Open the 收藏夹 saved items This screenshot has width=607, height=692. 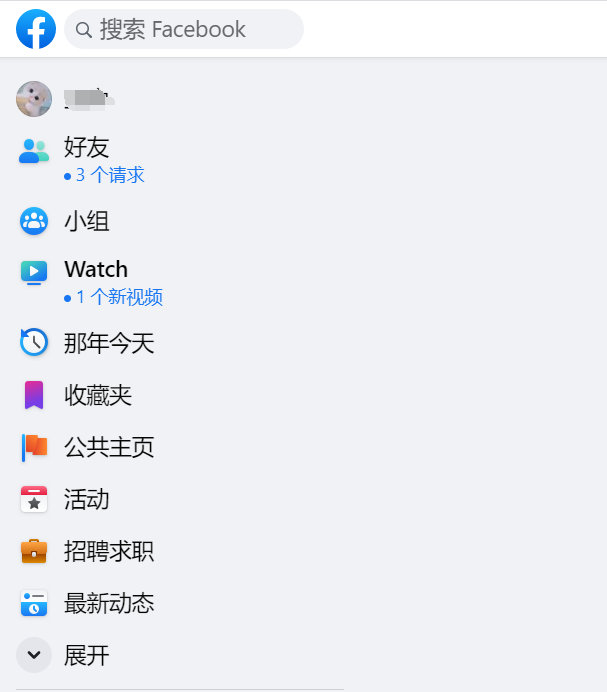(x=98, y=395)
